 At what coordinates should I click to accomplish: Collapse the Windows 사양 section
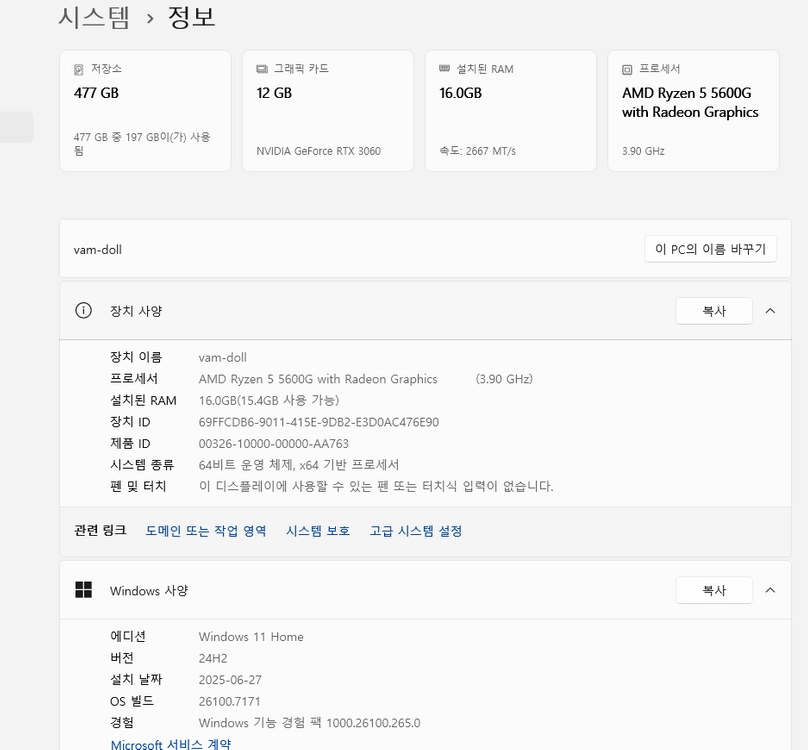pyautogui.click(x=770, y=590)
